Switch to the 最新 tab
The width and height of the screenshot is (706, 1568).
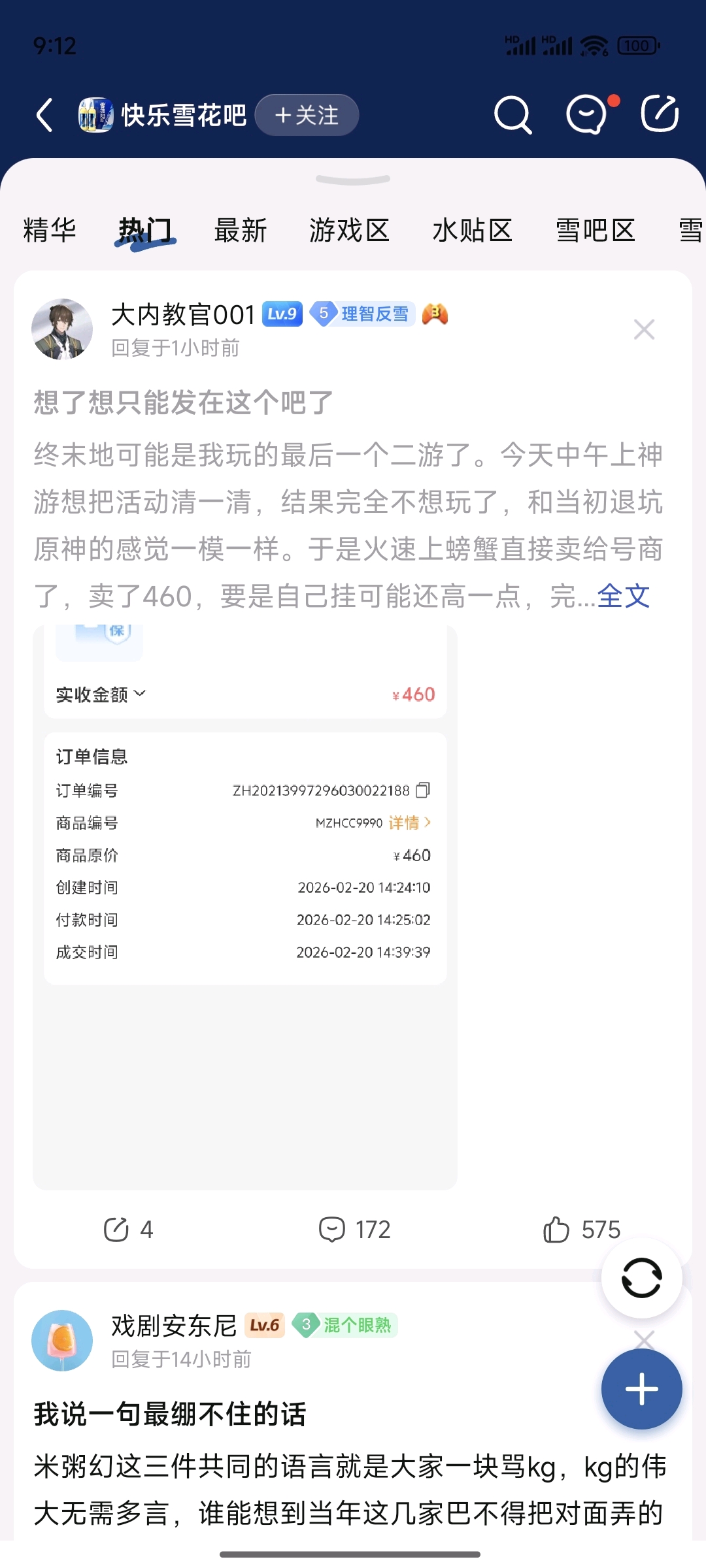pos(241,231)
